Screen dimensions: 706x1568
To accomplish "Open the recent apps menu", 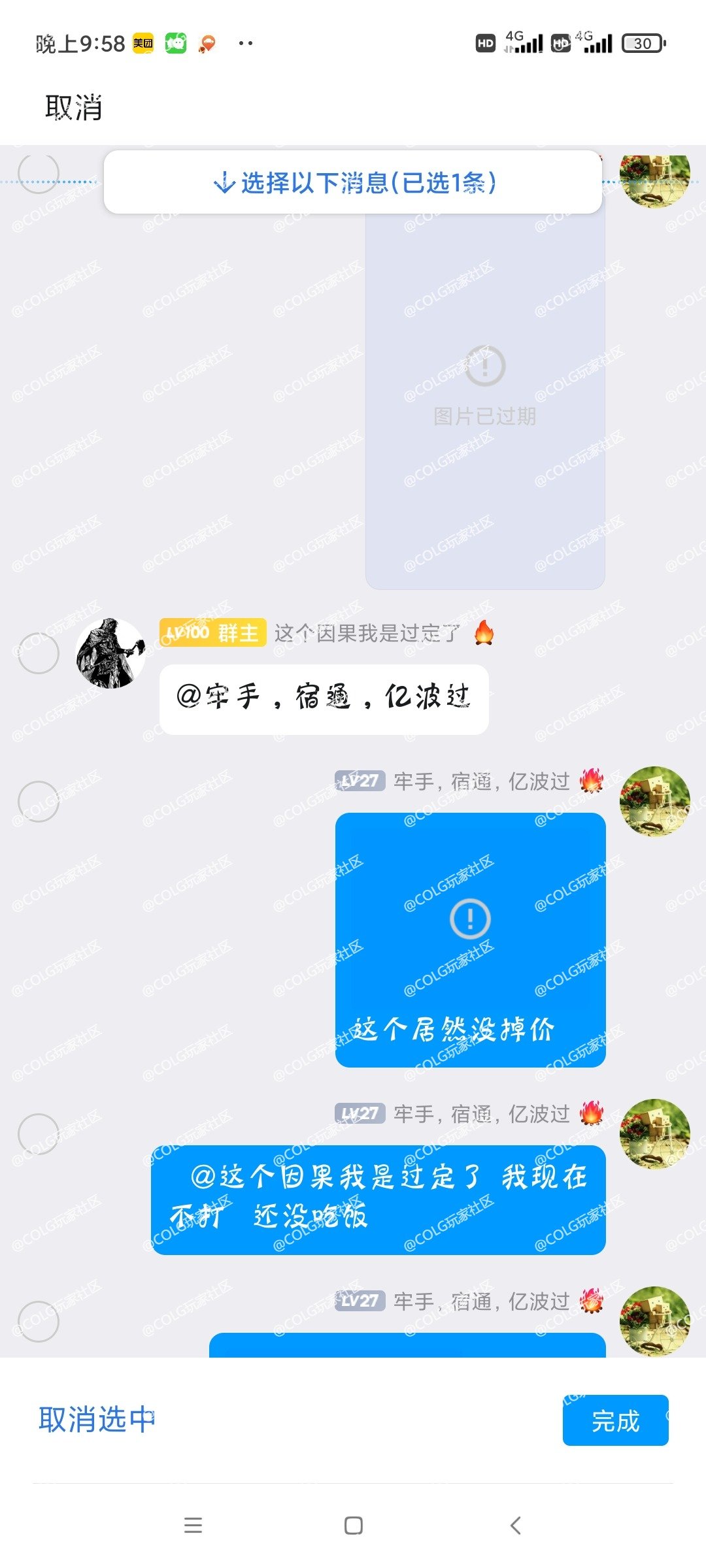I will point(193,1526).
